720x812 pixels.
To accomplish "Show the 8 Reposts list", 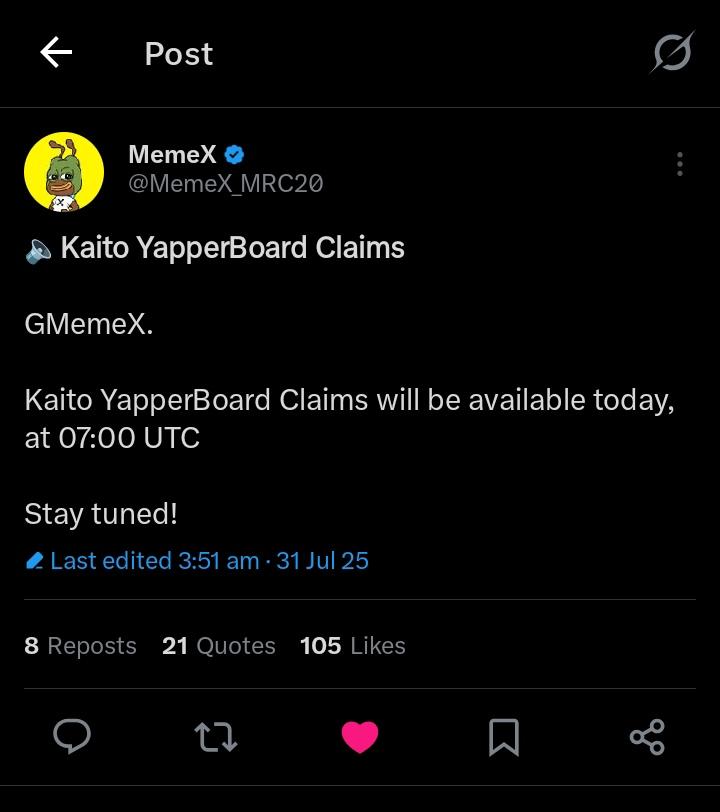I will (x=80, y=646).
